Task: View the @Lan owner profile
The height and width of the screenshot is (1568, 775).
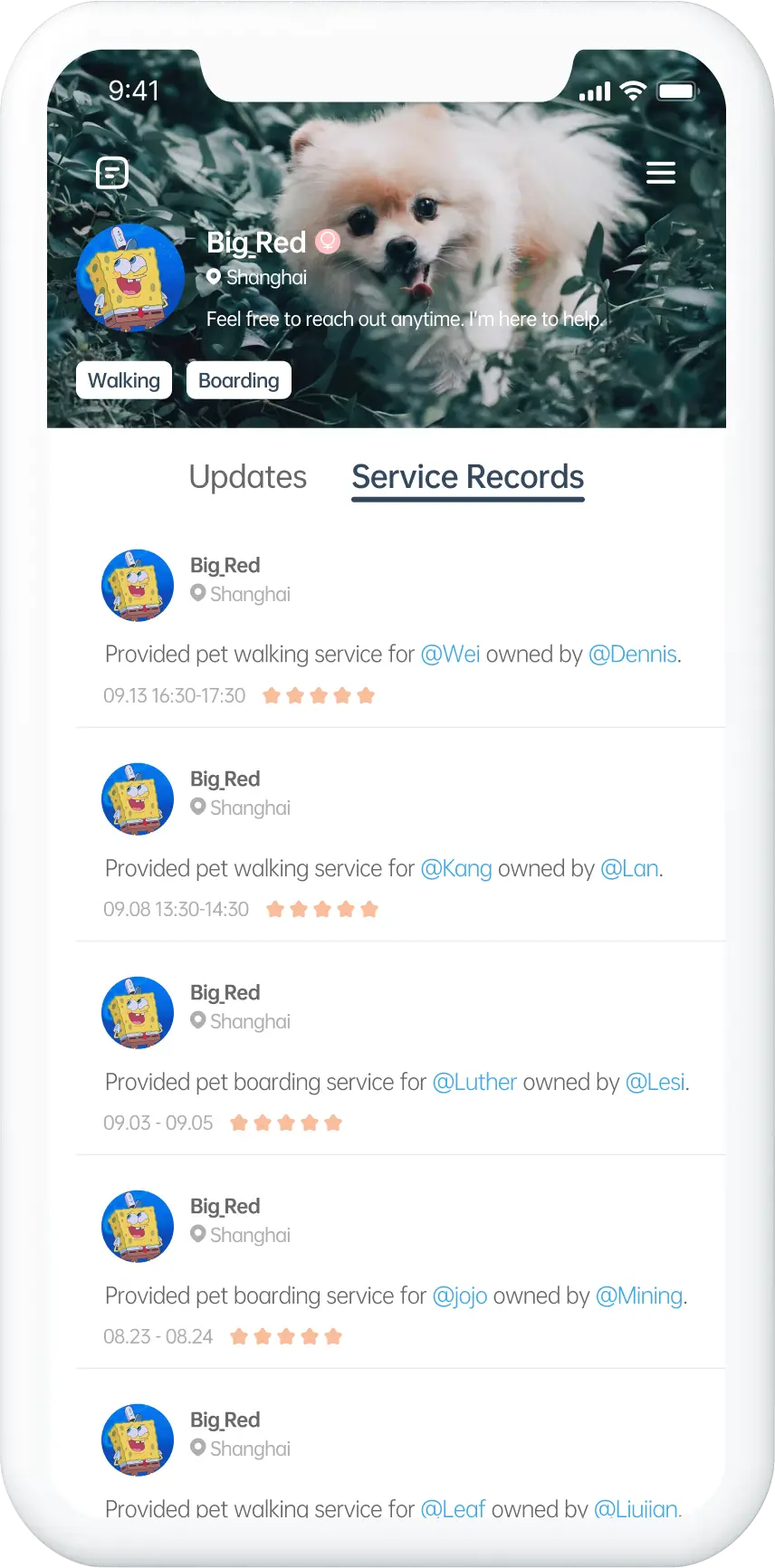Action: point(629,868)
